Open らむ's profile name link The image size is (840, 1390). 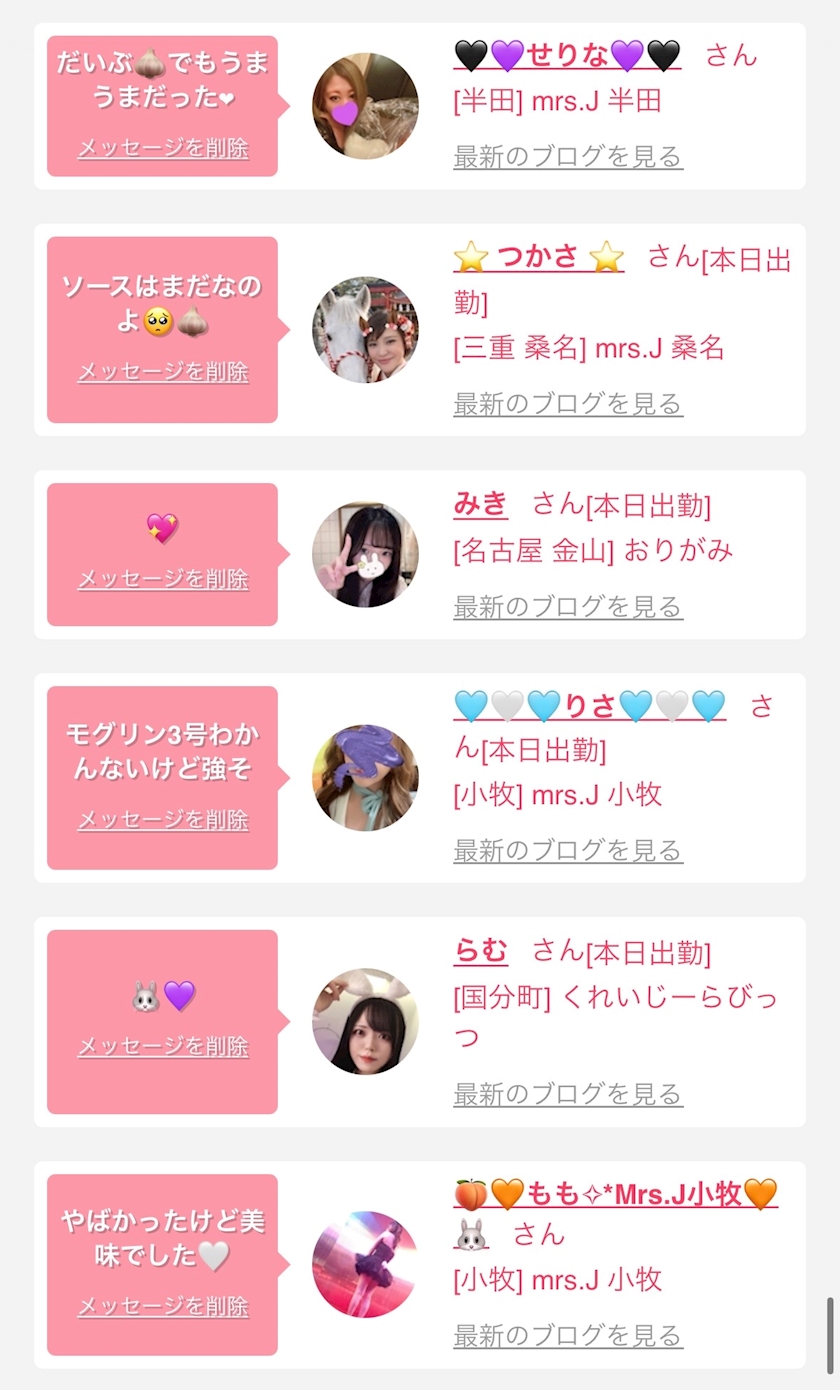481,950
